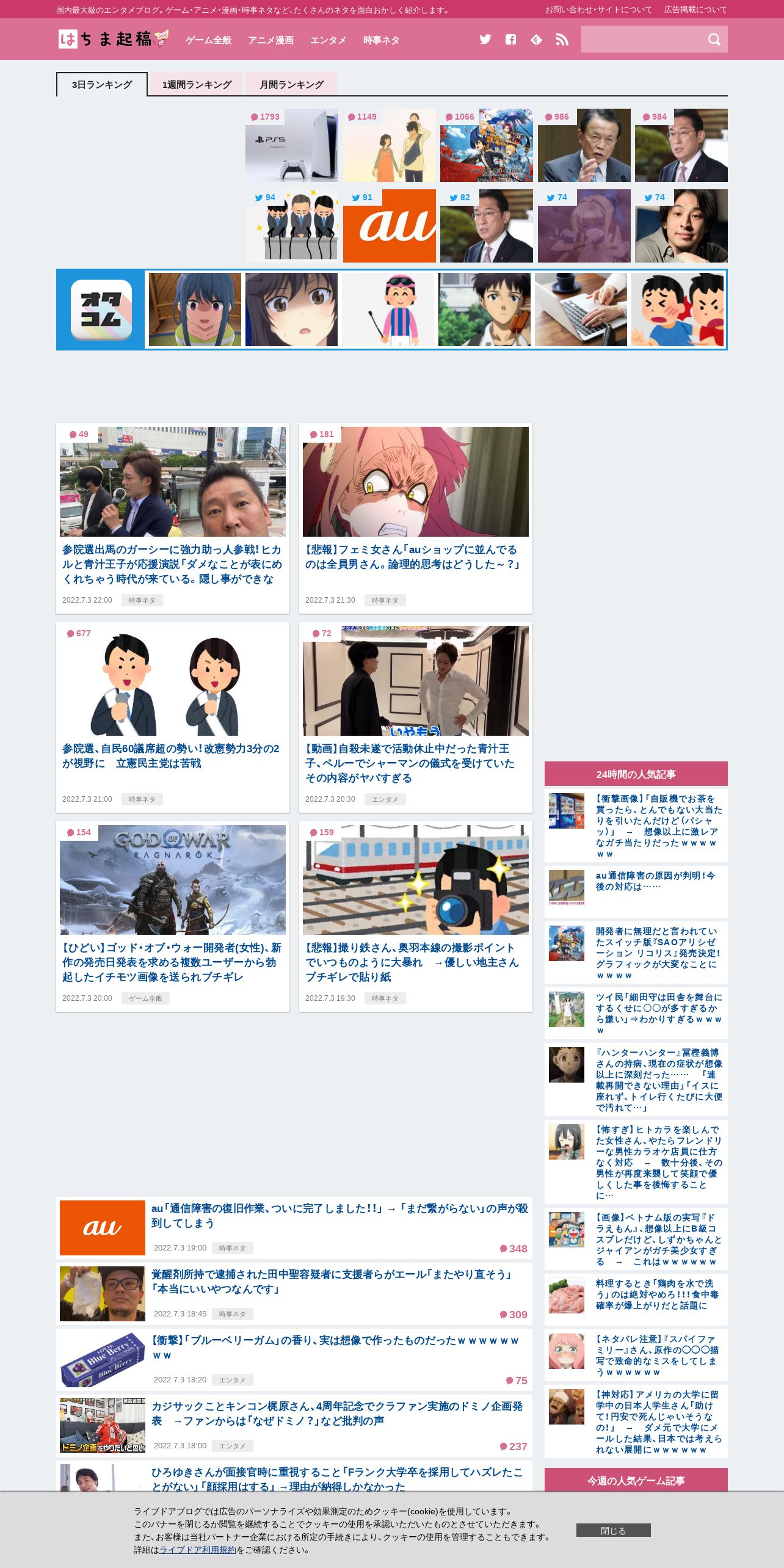
Task: Open the ゲーム全般 menu
Action: tap(208, 40)
